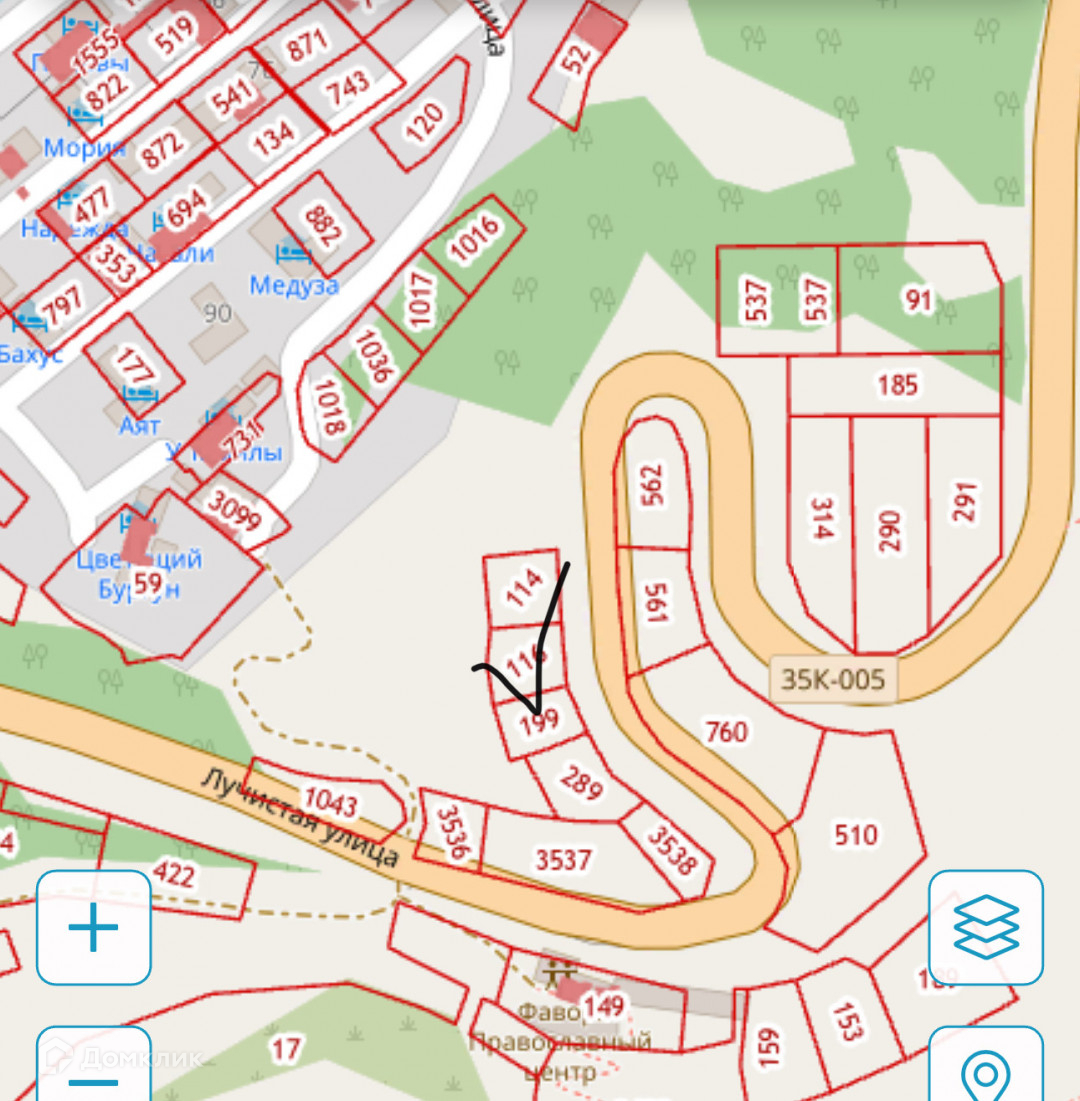
Task: Open the map layers selector
Action: point(985,927)
